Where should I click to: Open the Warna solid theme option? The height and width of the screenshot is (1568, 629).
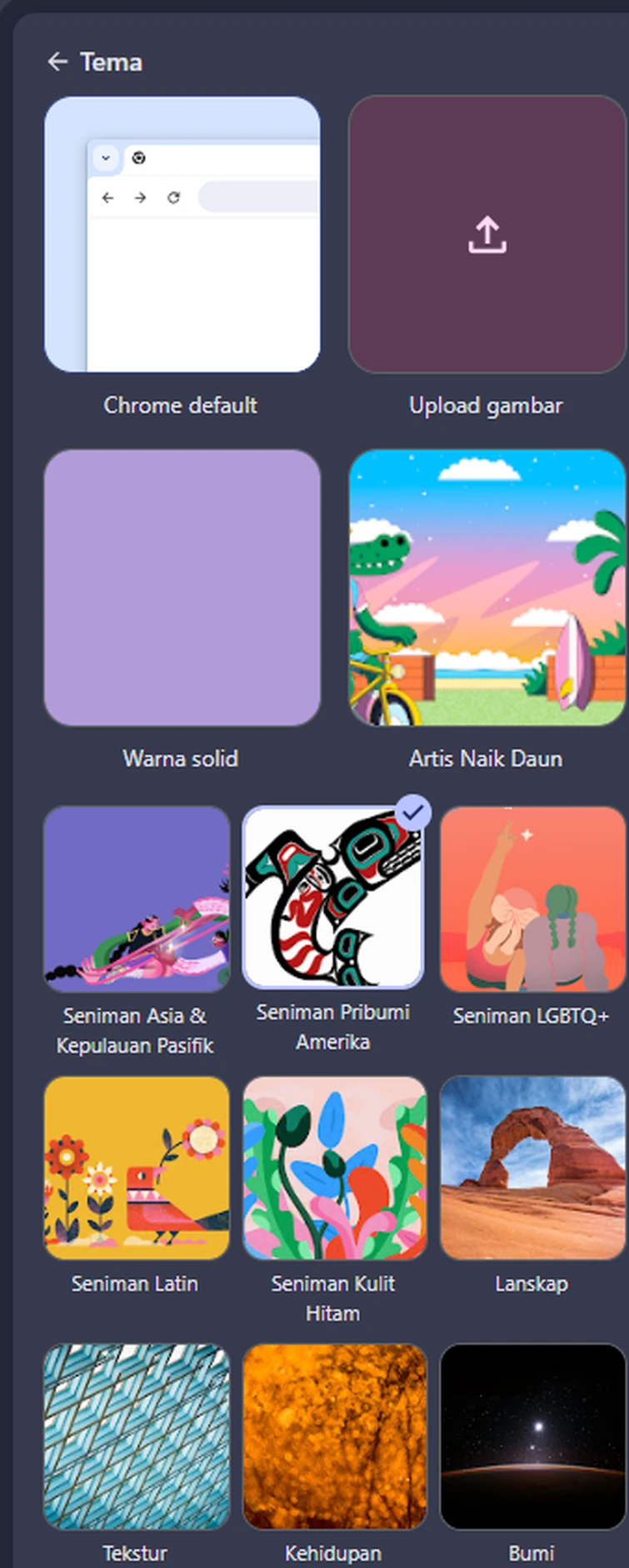point(182,587)
